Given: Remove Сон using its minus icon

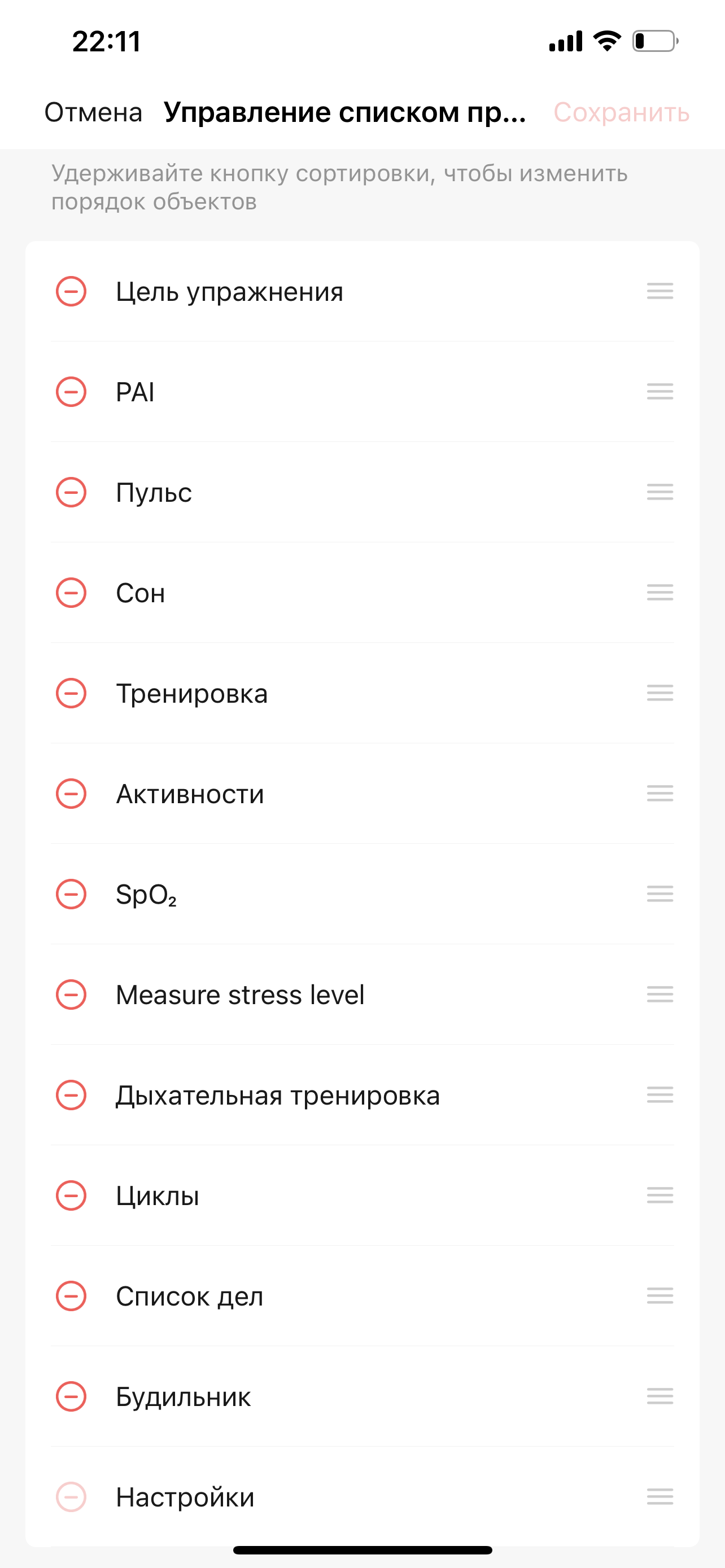Looking at the screenshot, I should click(71, 592).
